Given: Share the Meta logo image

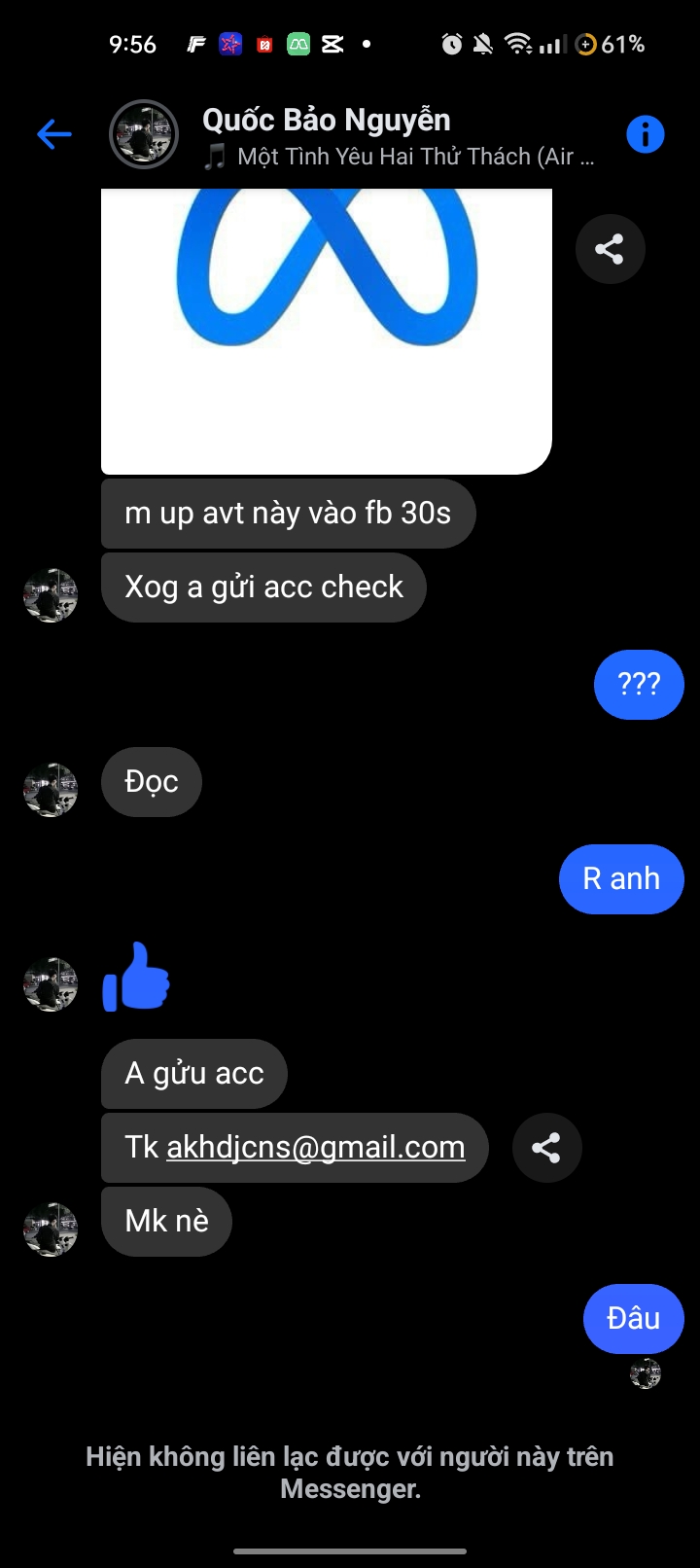Looking at the screenshot, I should pos(610,249).
